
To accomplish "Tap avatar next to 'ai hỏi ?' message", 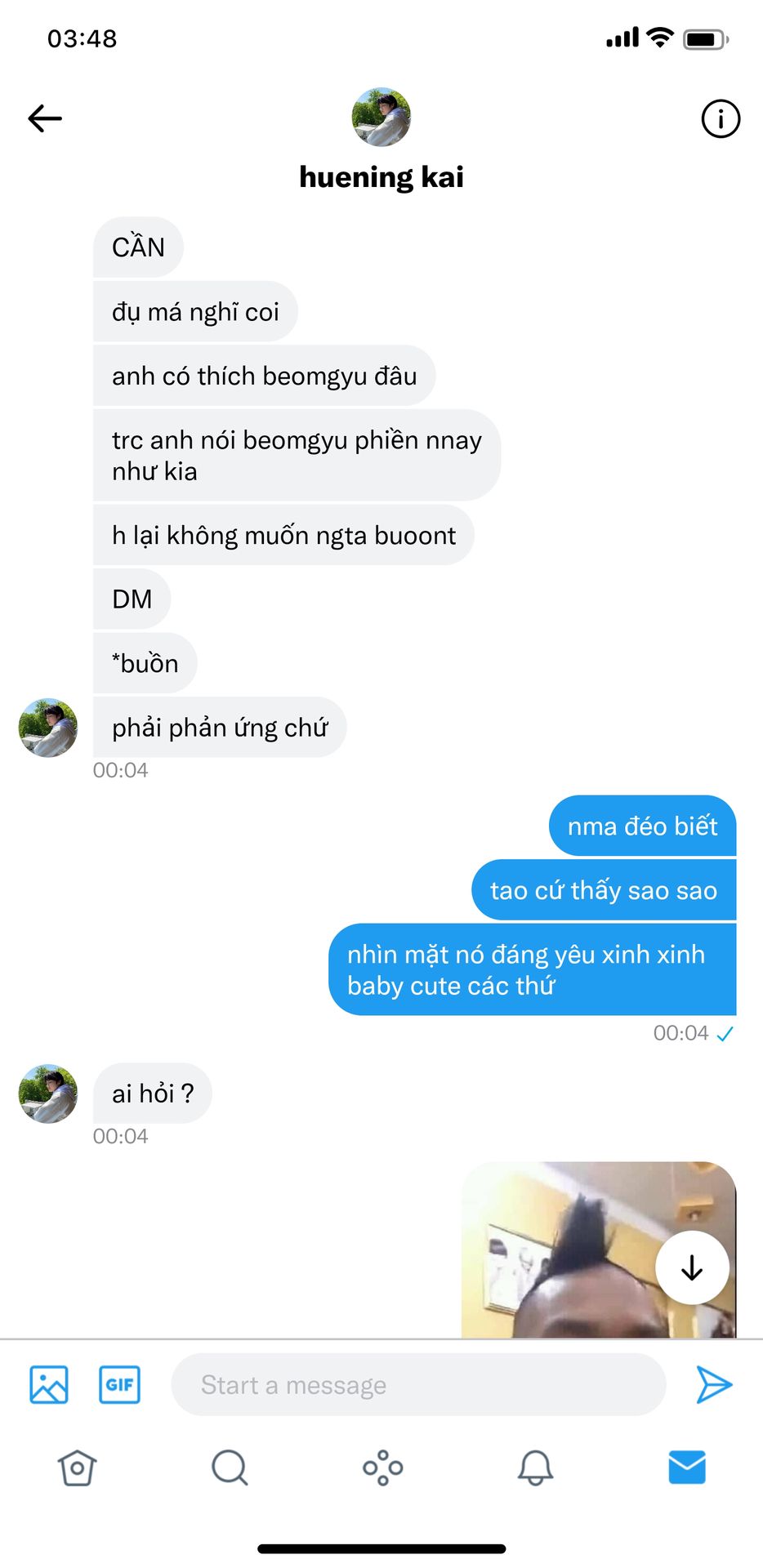I will coord(48,1094).
